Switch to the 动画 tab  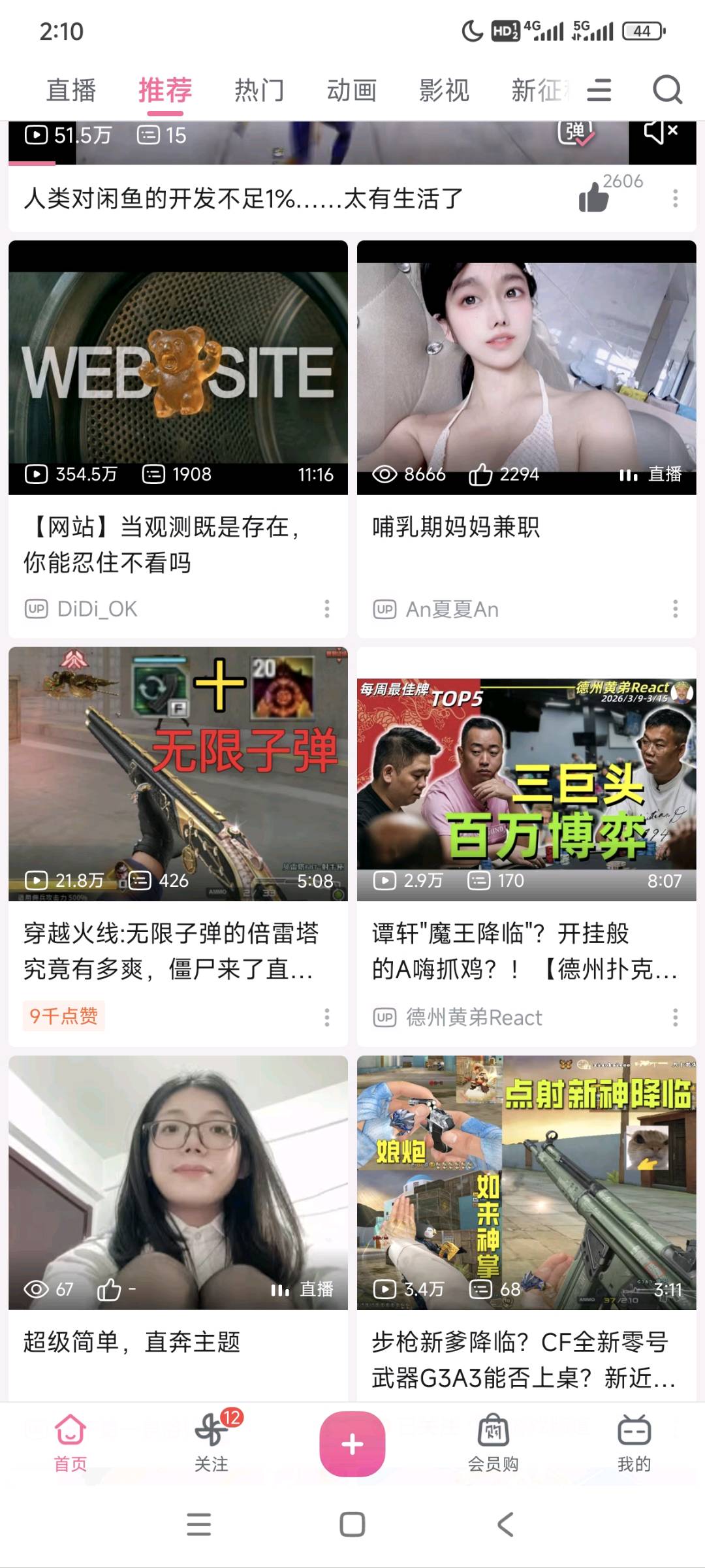[351, 89]
